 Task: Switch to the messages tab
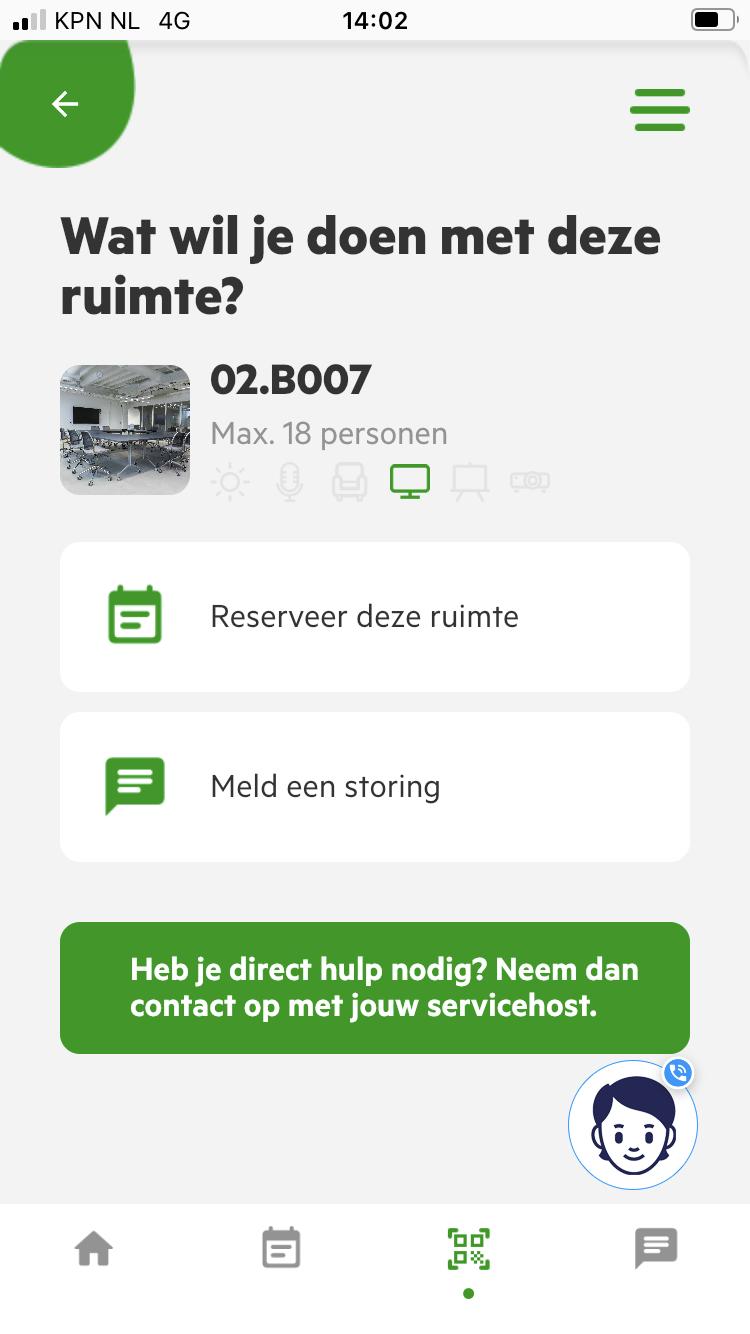coord(656,1249)
